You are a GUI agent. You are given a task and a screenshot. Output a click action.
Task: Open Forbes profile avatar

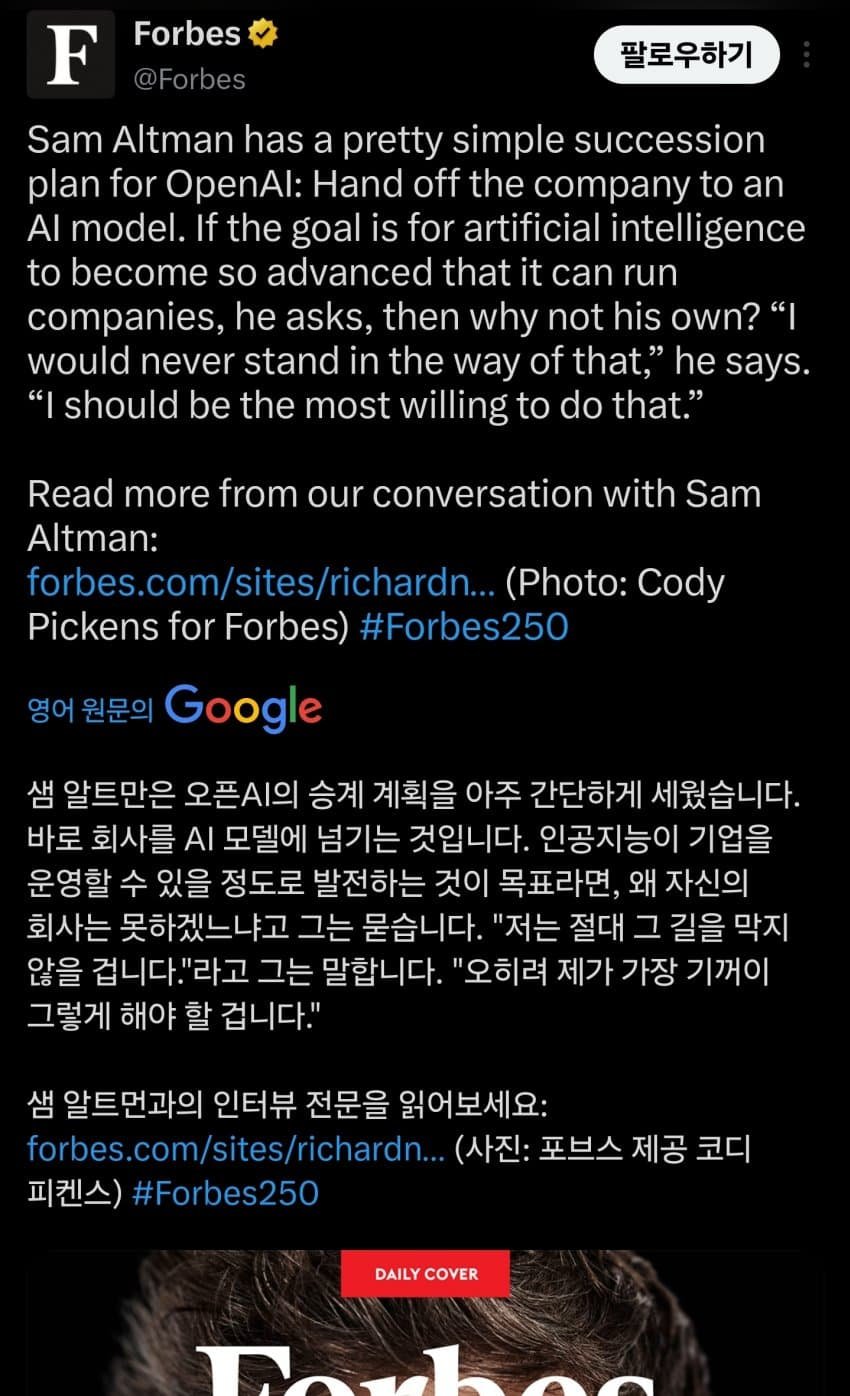[71, 55]
